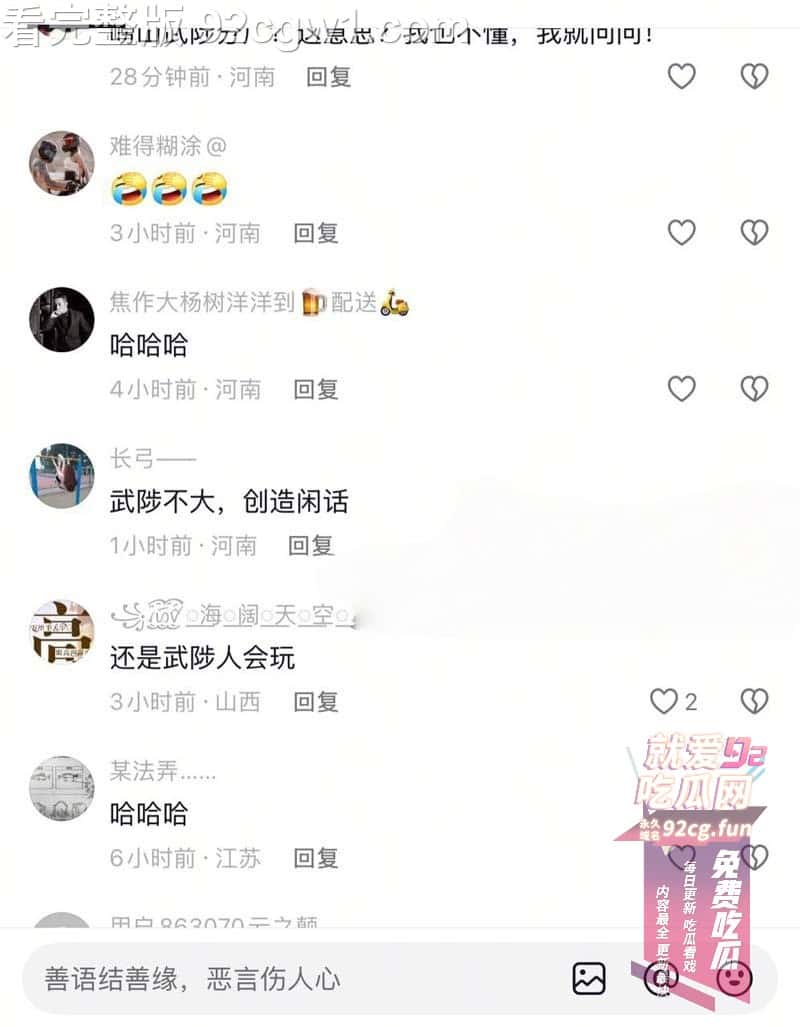
Task: Open 难得糊涂's profile avatar
Action: (62, 163)
